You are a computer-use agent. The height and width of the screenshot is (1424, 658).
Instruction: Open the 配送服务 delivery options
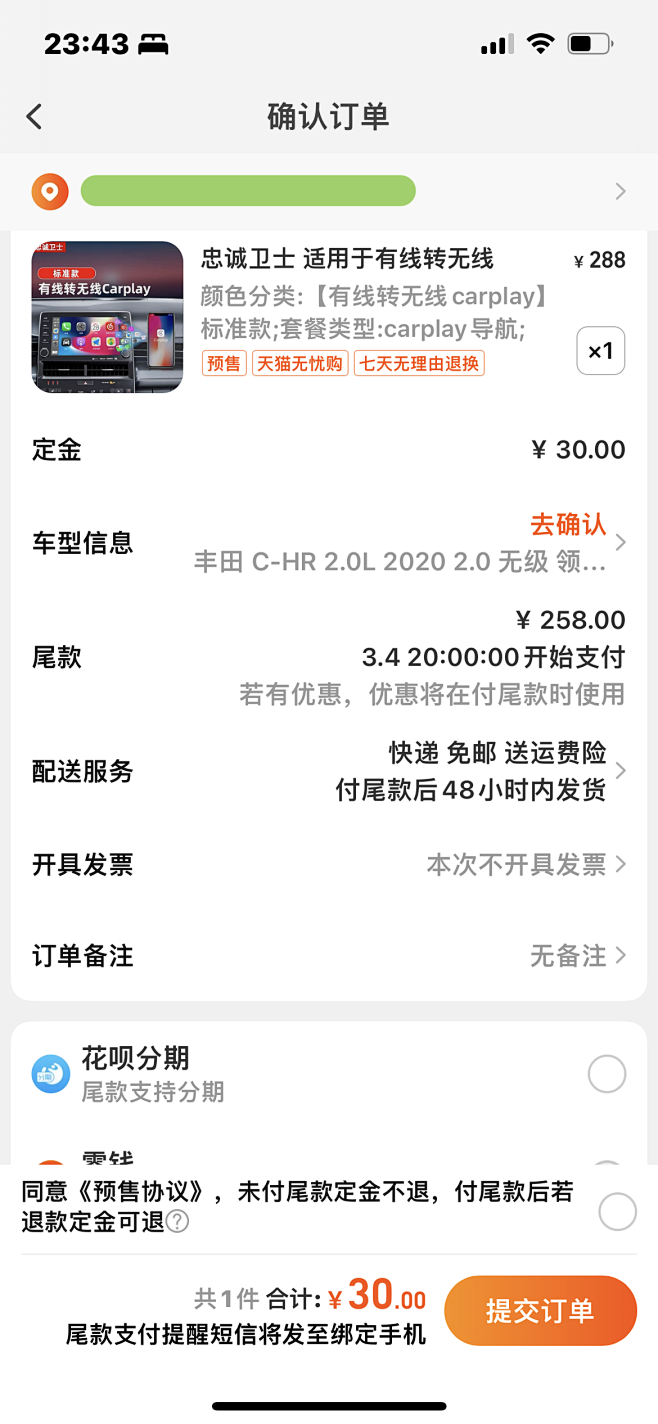click(328, 771)
